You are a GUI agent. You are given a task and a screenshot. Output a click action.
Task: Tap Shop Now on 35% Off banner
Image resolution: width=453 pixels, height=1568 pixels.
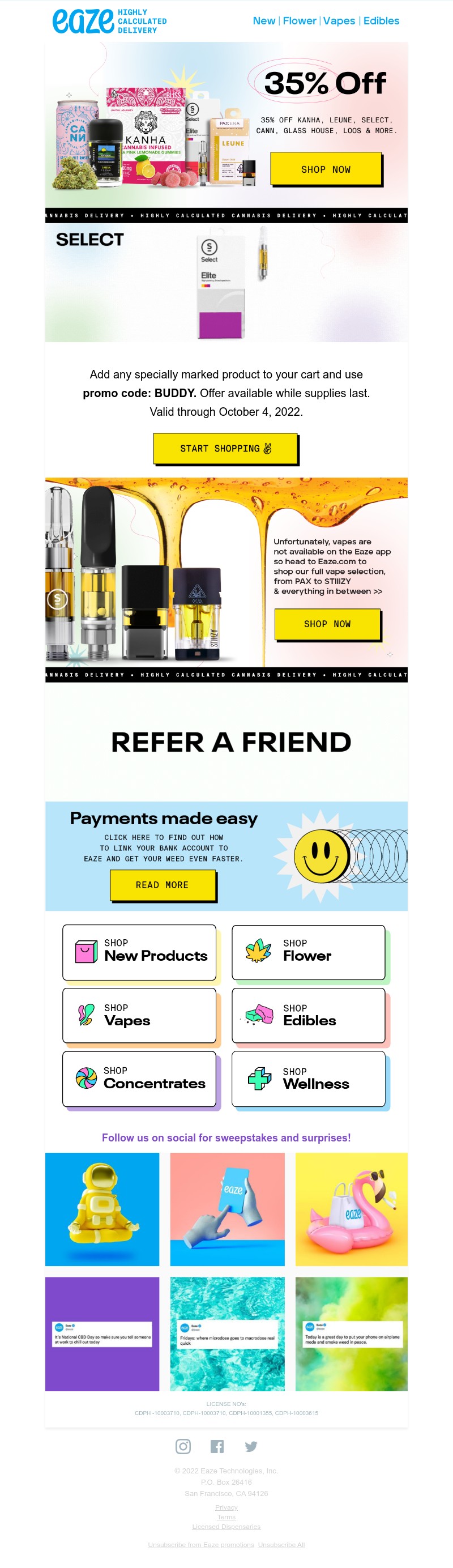pos(325,169)
